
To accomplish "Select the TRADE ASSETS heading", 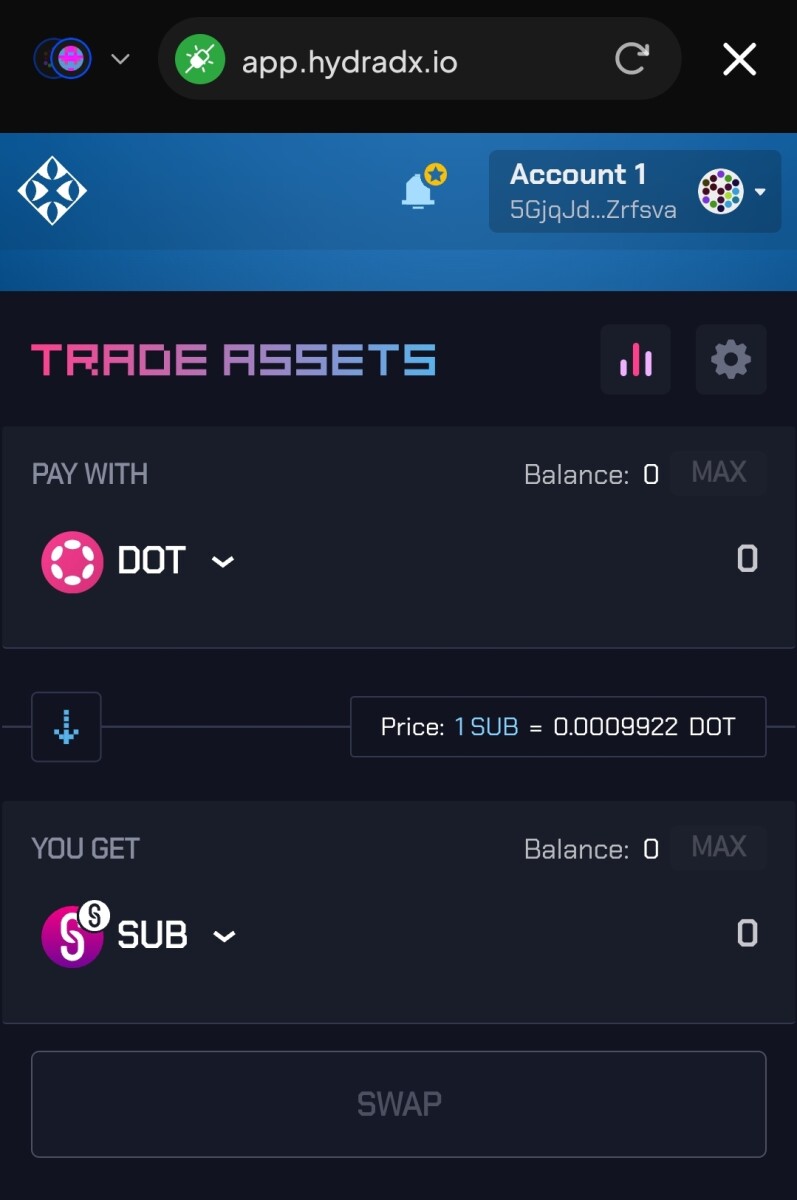I will pyautogui.click(x=233, y=359).
